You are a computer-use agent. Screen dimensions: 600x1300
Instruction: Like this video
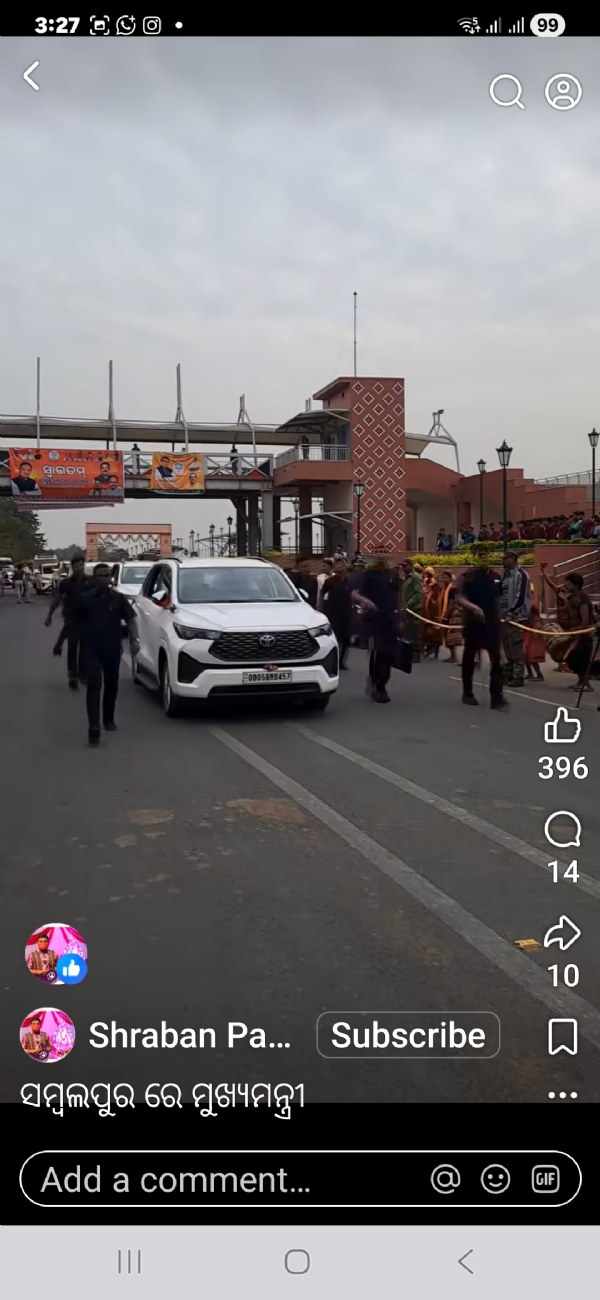562,727
